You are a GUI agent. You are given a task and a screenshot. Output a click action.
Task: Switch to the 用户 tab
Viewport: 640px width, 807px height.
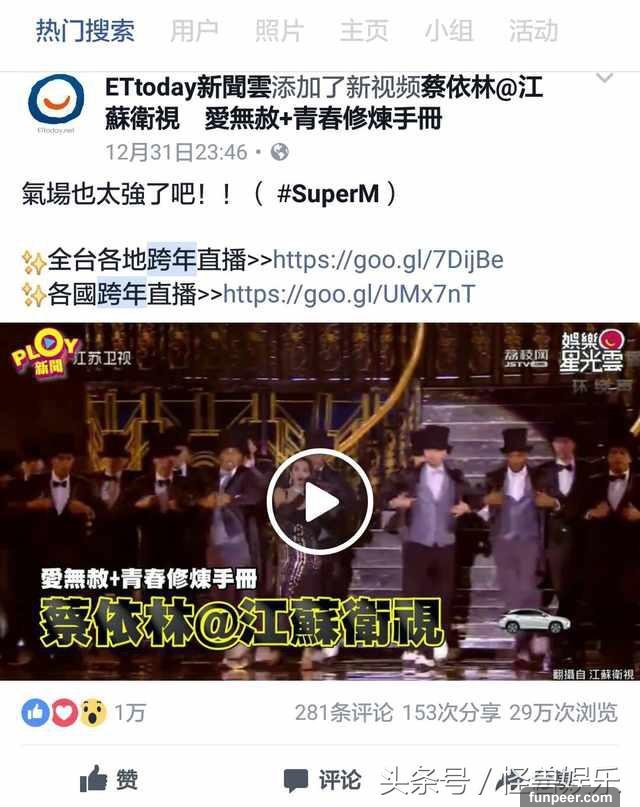[194, 31]
